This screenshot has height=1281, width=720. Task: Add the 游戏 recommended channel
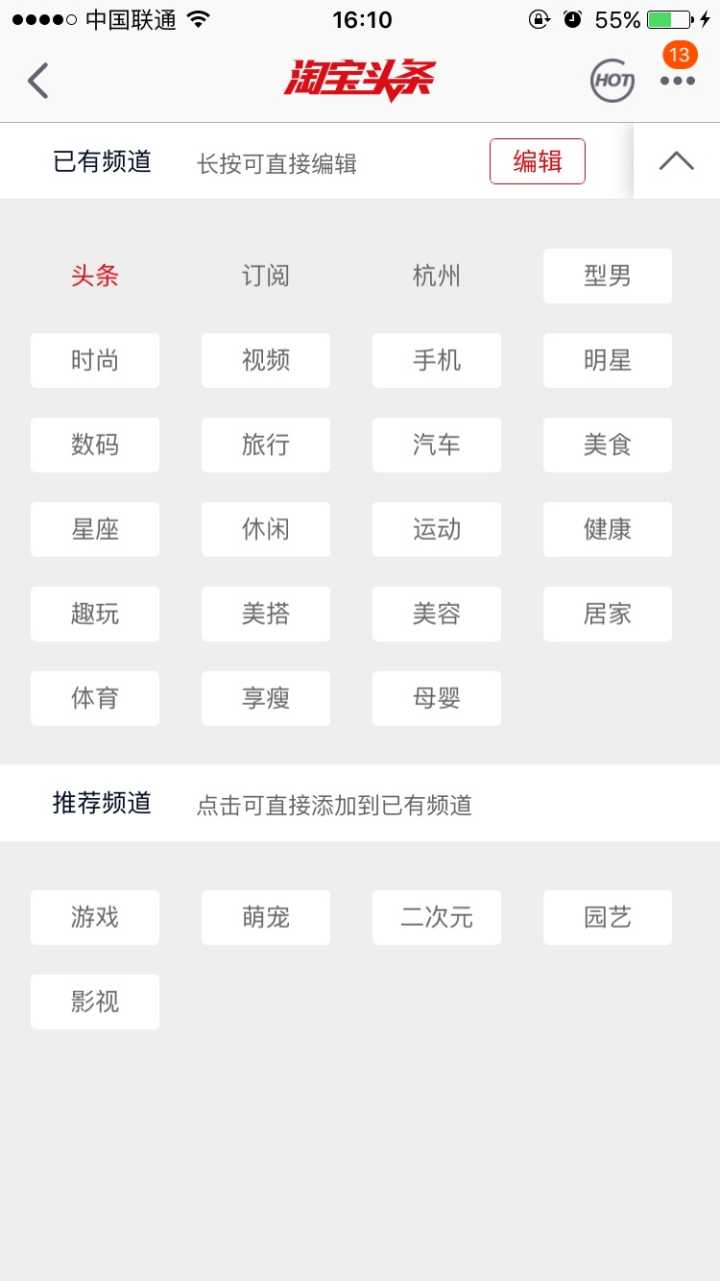95,917
